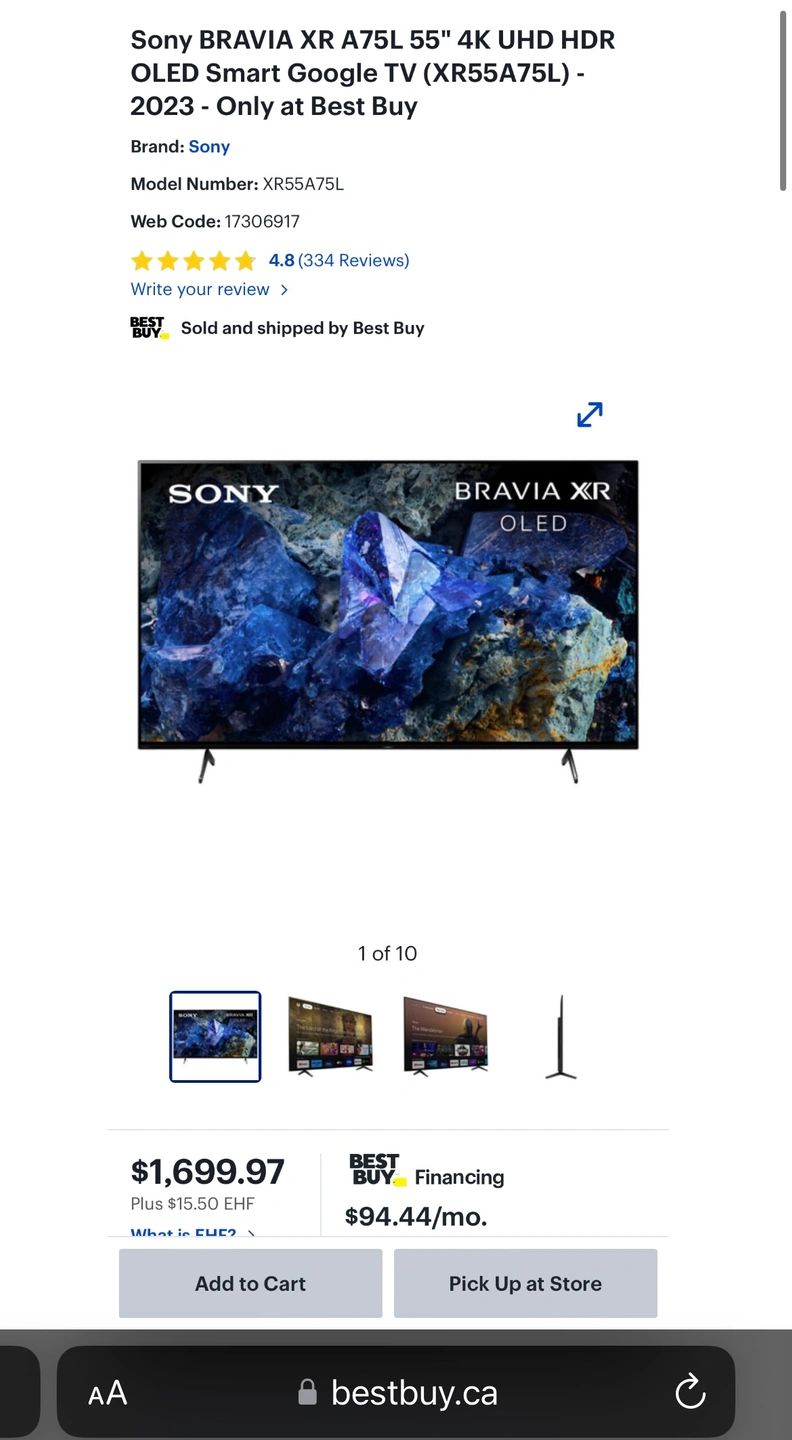Add the TV to cart

pyautogui.click(x=250, y=1283)
